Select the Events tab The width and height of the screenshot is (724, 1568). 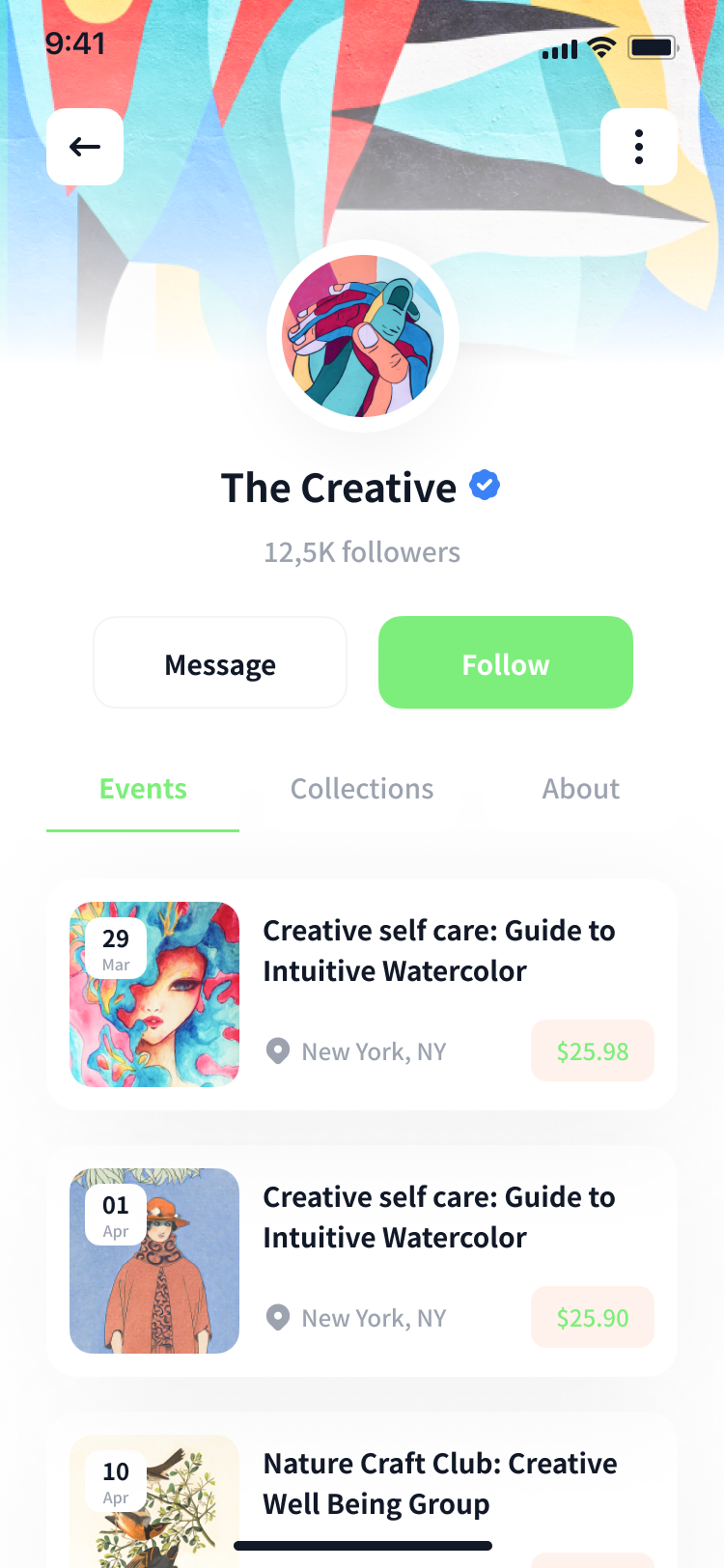pos(143,790)
